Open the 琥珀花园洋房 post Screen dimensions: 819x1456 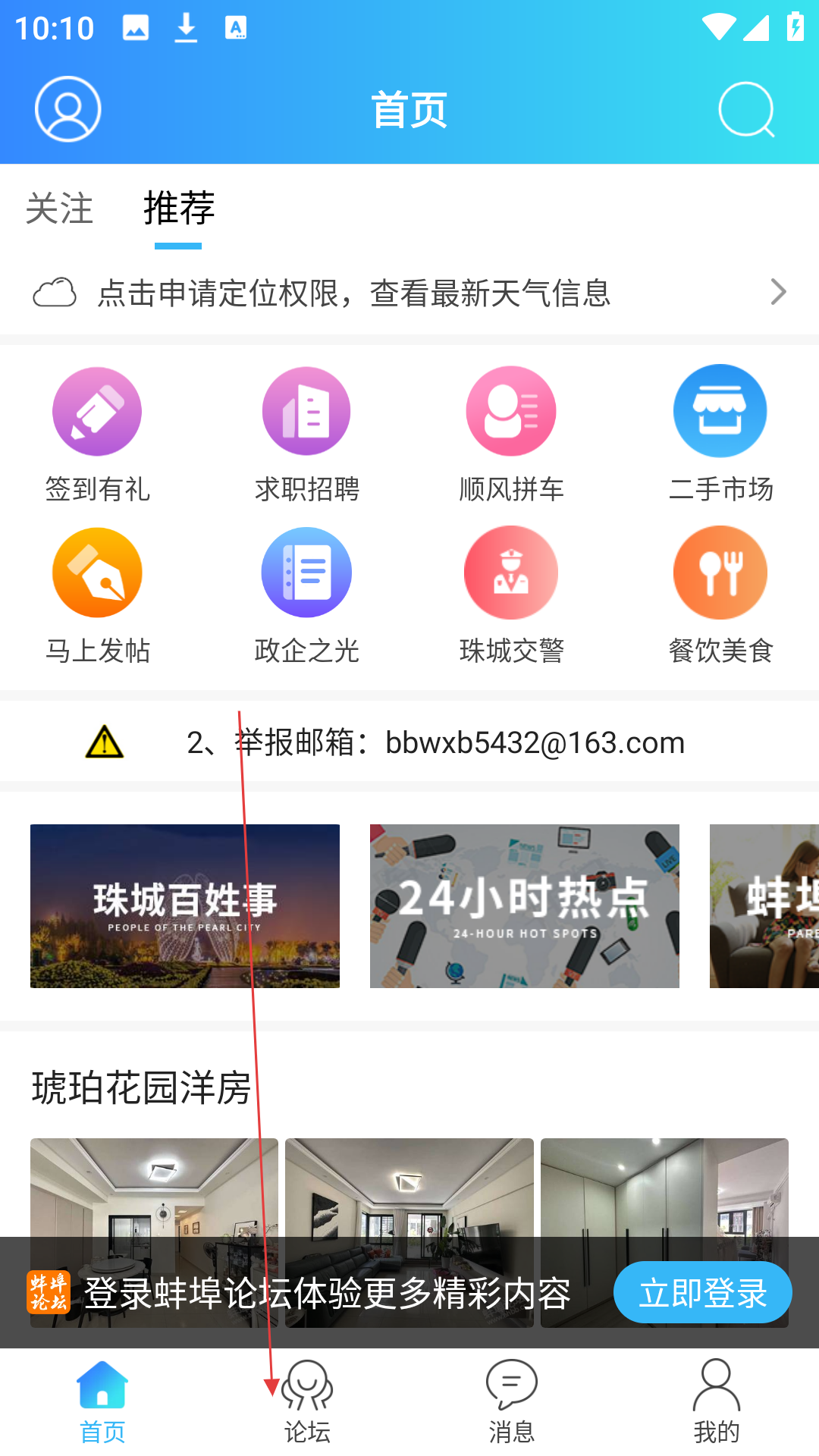point(141,1088)
